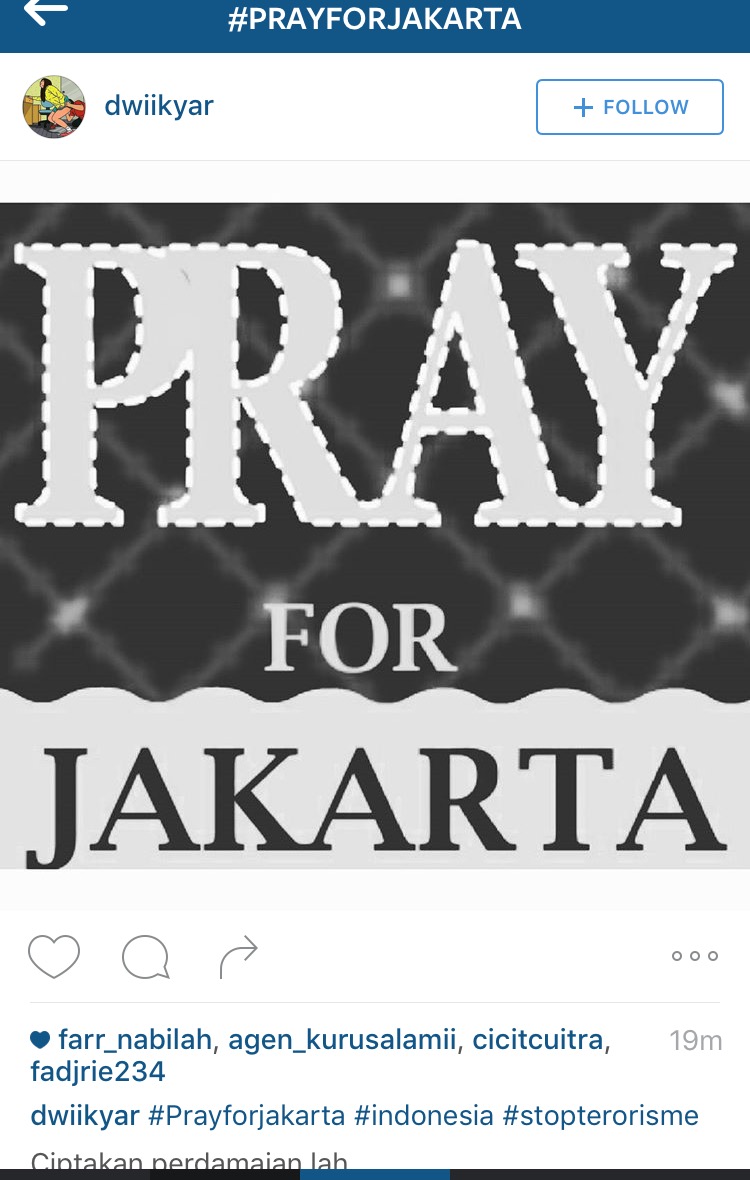View cicitcuitra's profile from likes
The width and height of the screenshot is (750, 1180).
click(x=537, y=1040)
